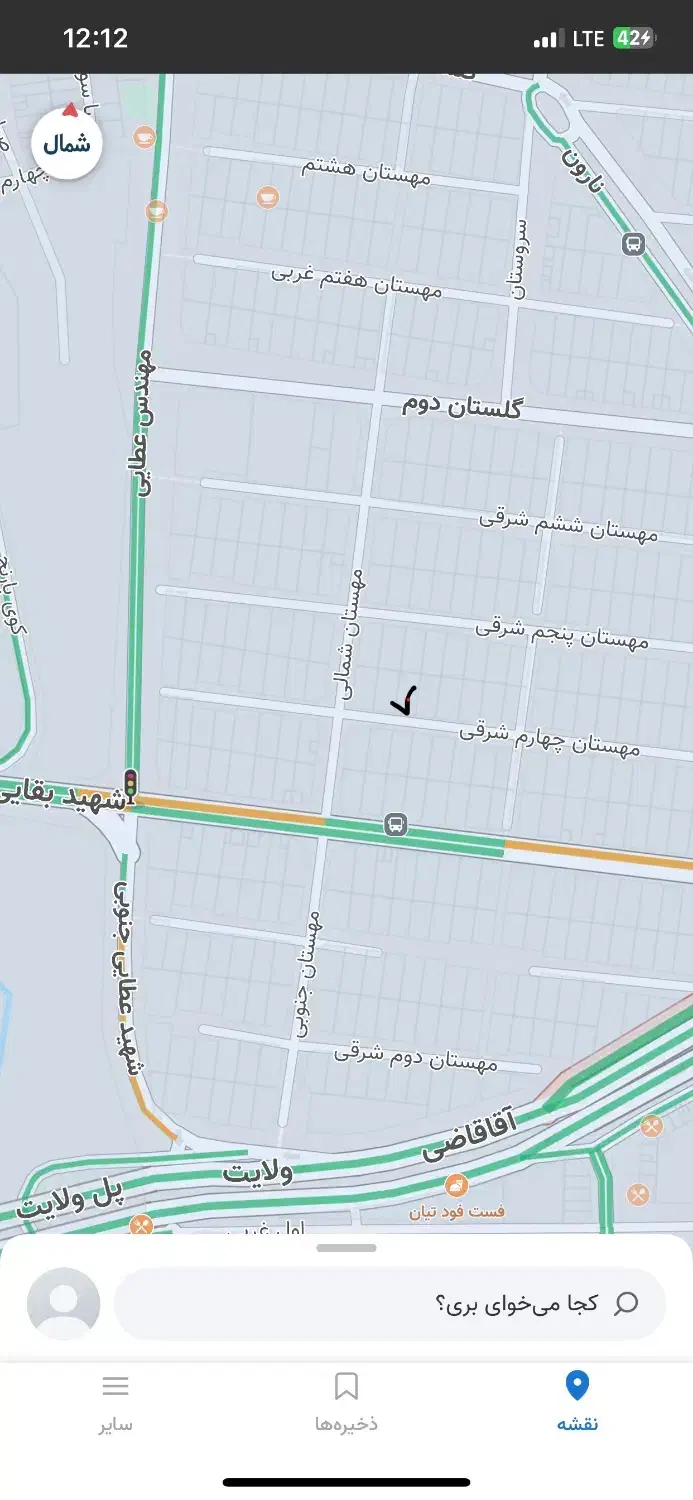Tap the bus stop marker near نارون
The image size is (693, 1500).
coord(633,243)
